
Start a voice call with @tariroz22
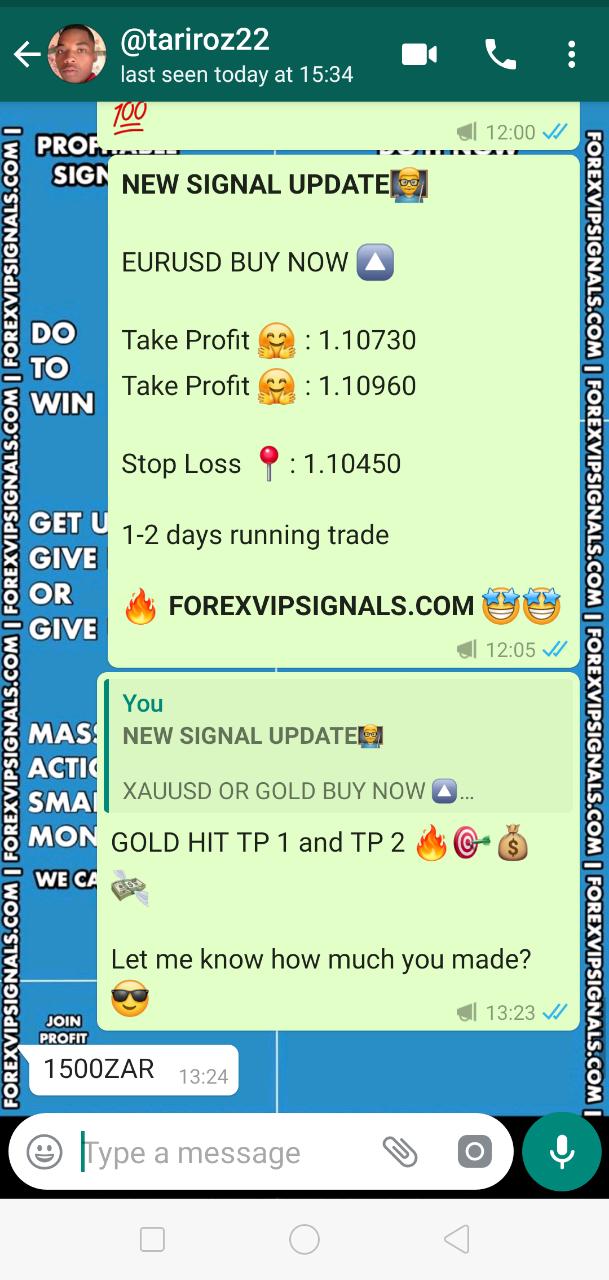[500, 54]
